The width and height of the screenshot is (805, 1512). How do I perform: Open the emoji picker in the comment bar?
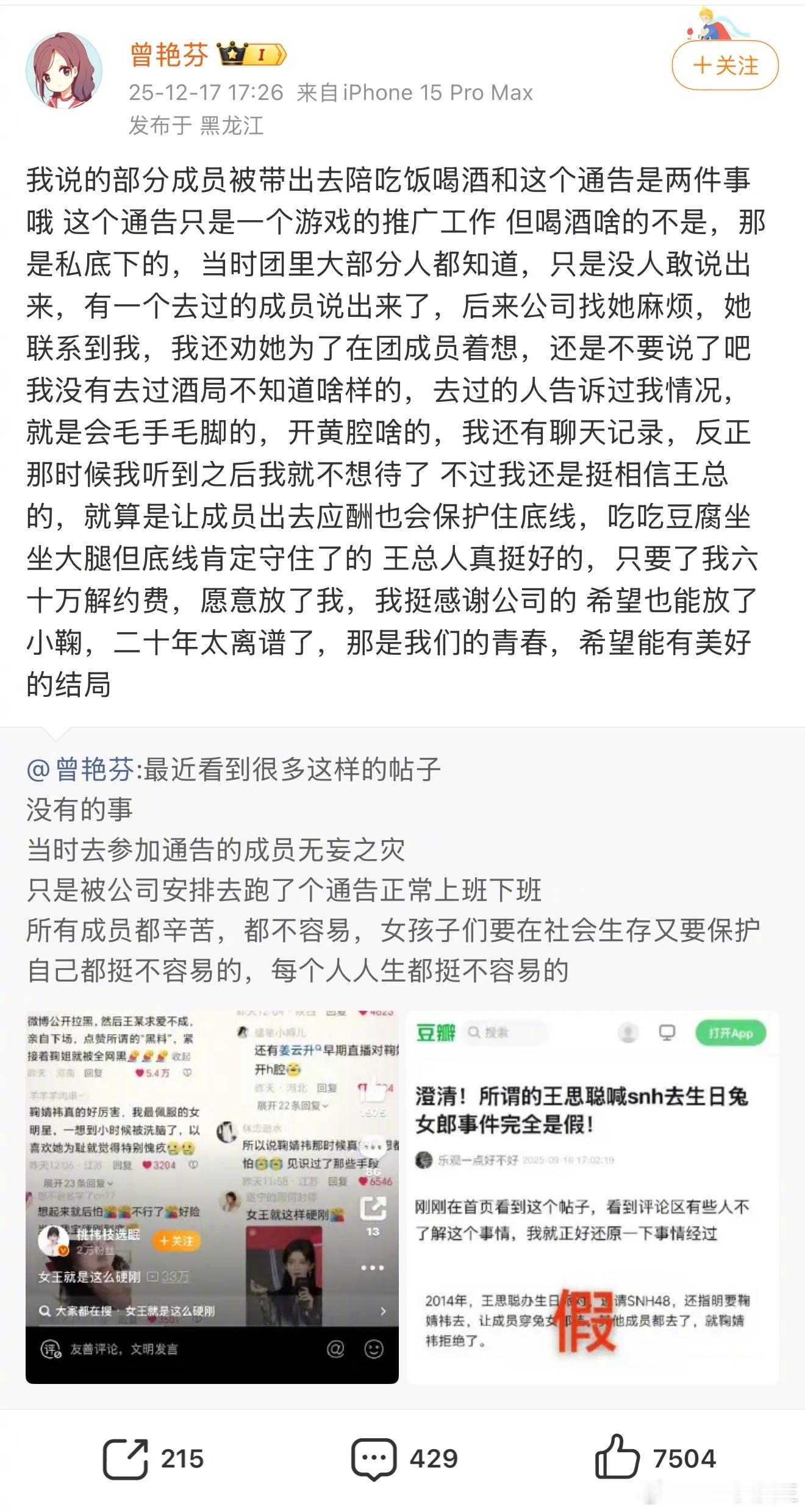[374, 1349]
